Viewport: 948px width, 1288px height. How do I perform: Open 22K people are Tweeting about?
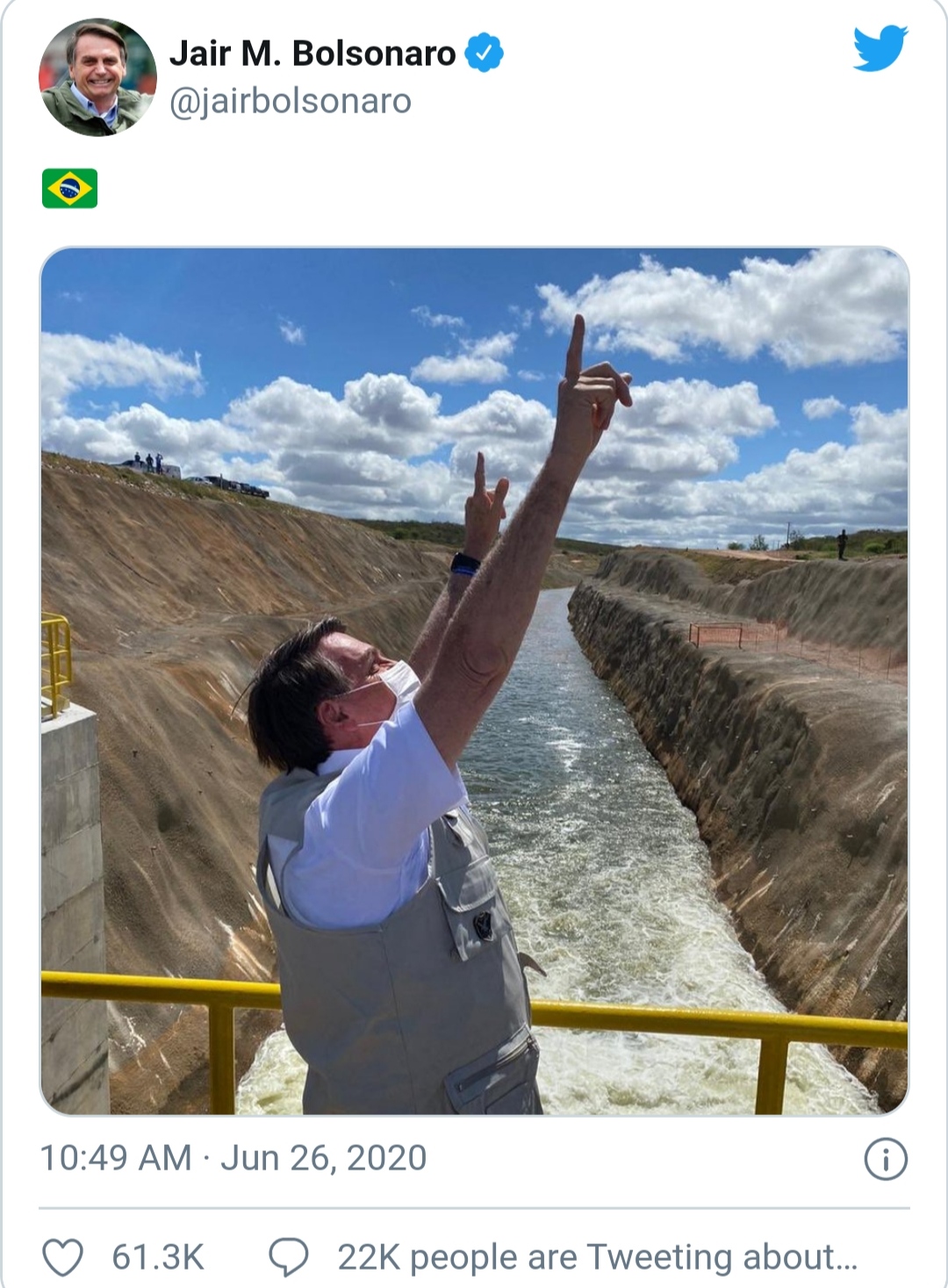tap(597, 1257)
